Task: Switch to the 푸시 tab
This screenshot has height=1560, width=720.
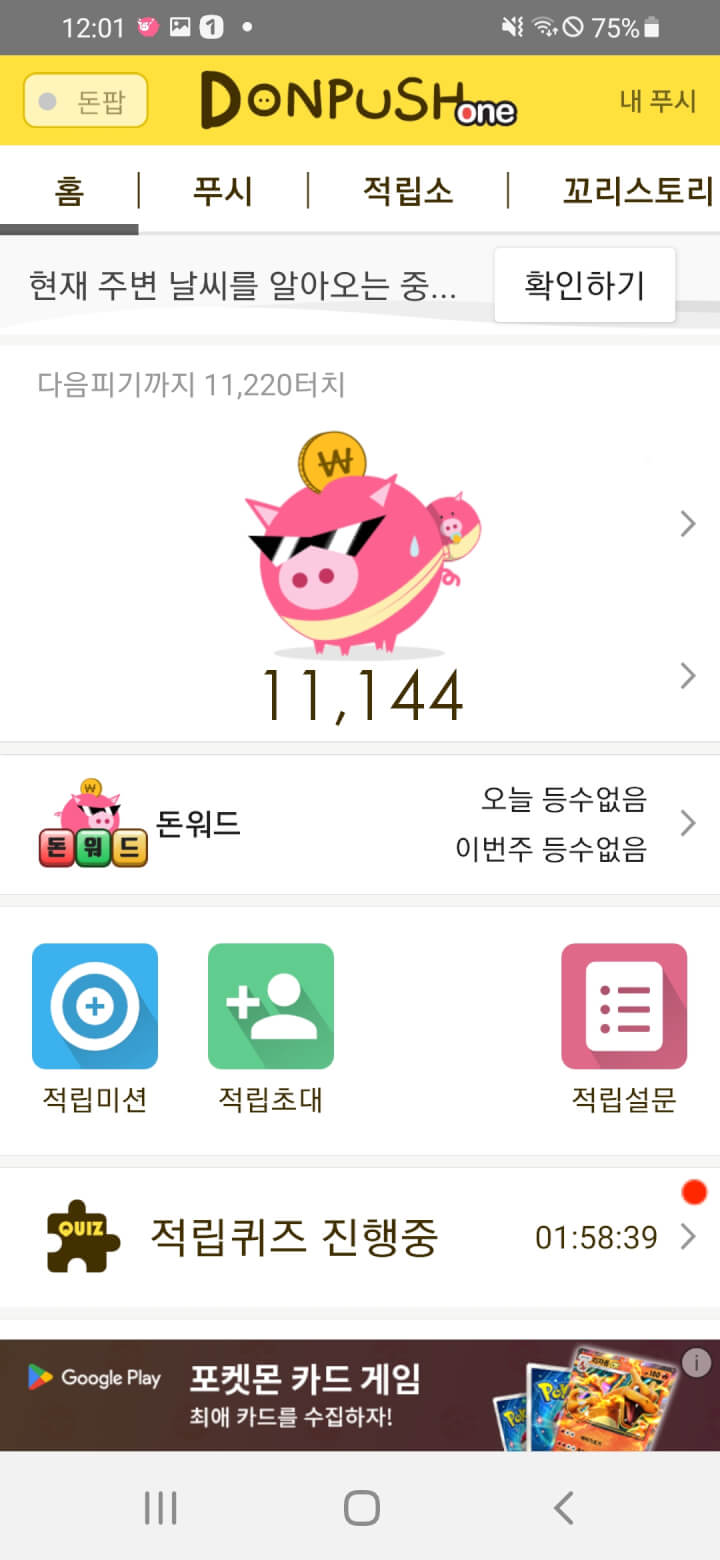Action: (x=222, y=190)
